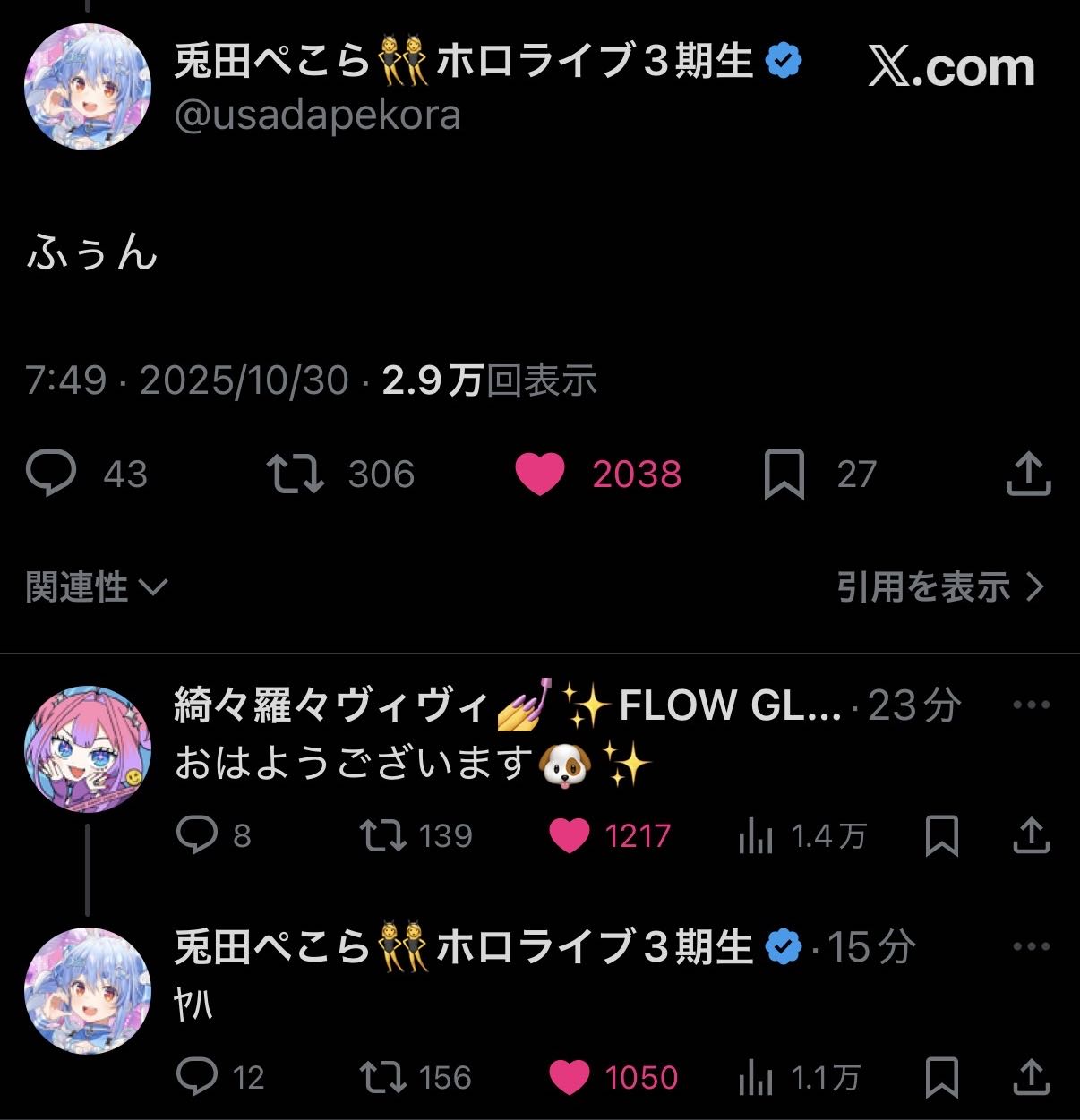Open 兎田ぺこら's profile avatar at top
This screenshot has width=1080, height=1120.
87,87
